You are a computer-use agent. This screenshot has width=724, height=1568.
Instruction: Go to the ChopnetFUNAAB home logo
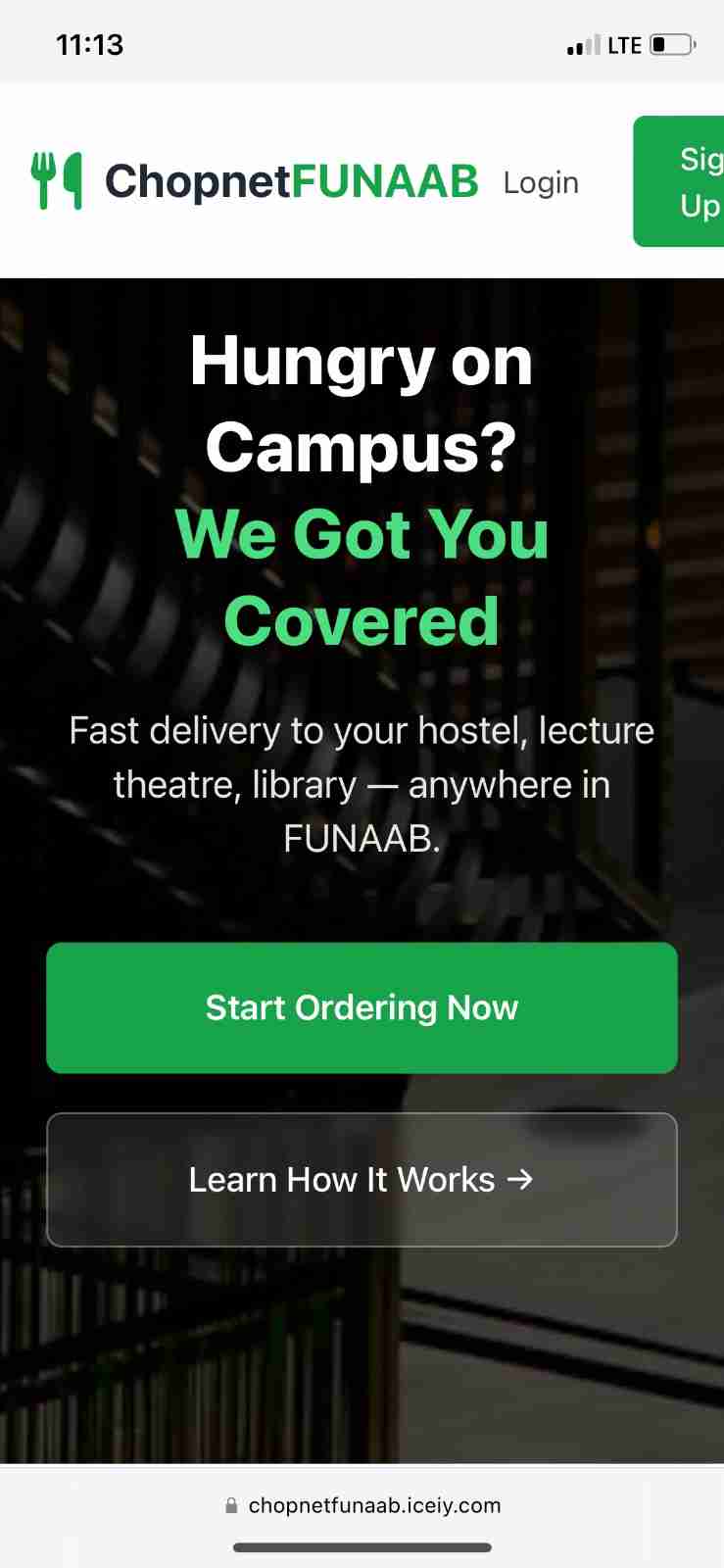pyautogui.click(x=255, y=181)
